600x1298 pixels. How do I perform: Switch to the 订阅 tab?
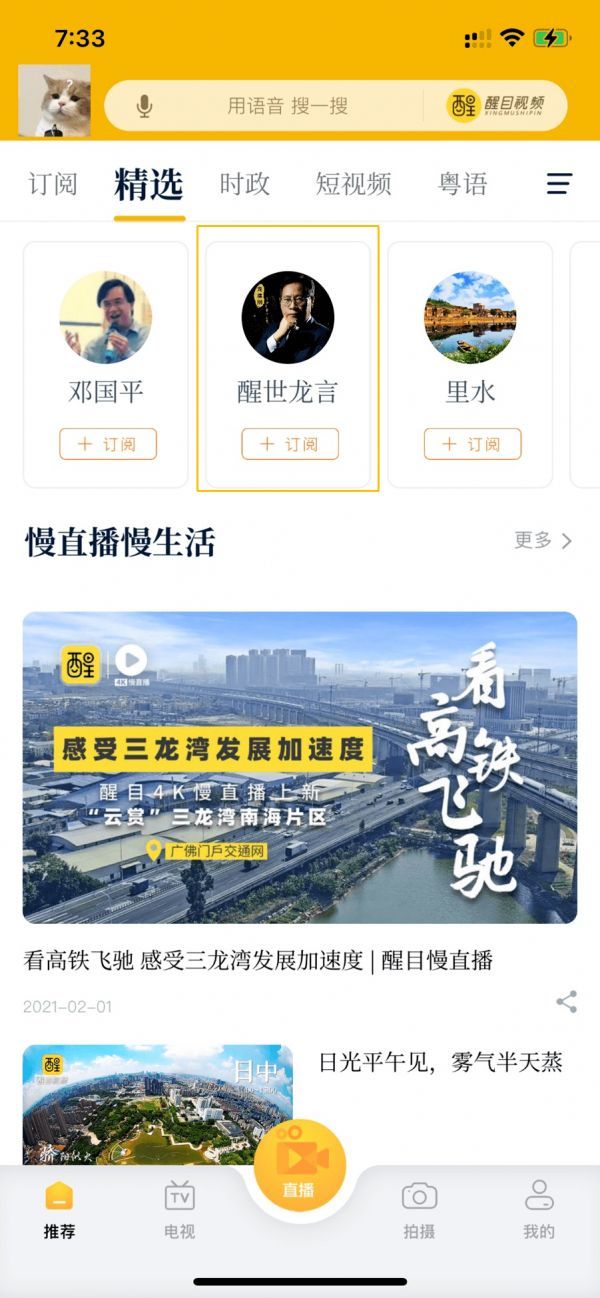53,184
